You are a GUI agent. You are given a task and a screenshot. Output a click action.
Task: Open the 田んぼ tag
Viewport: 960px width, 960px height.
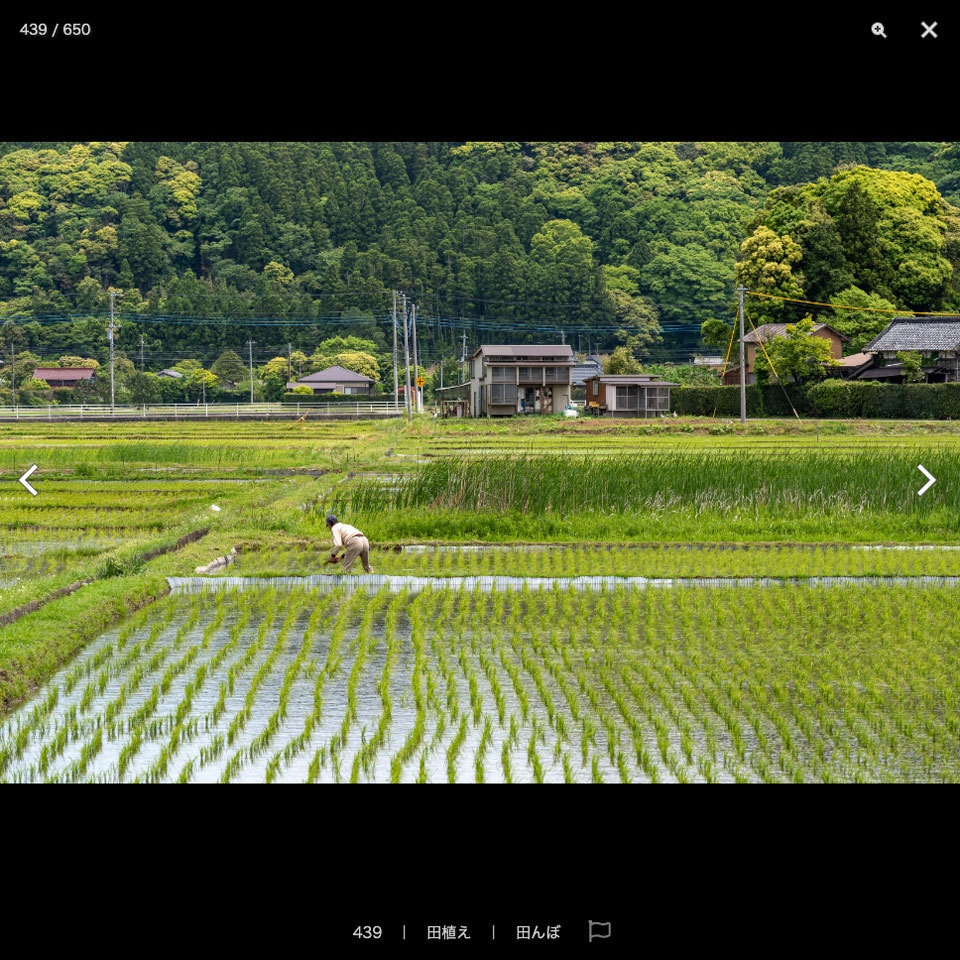538,932
